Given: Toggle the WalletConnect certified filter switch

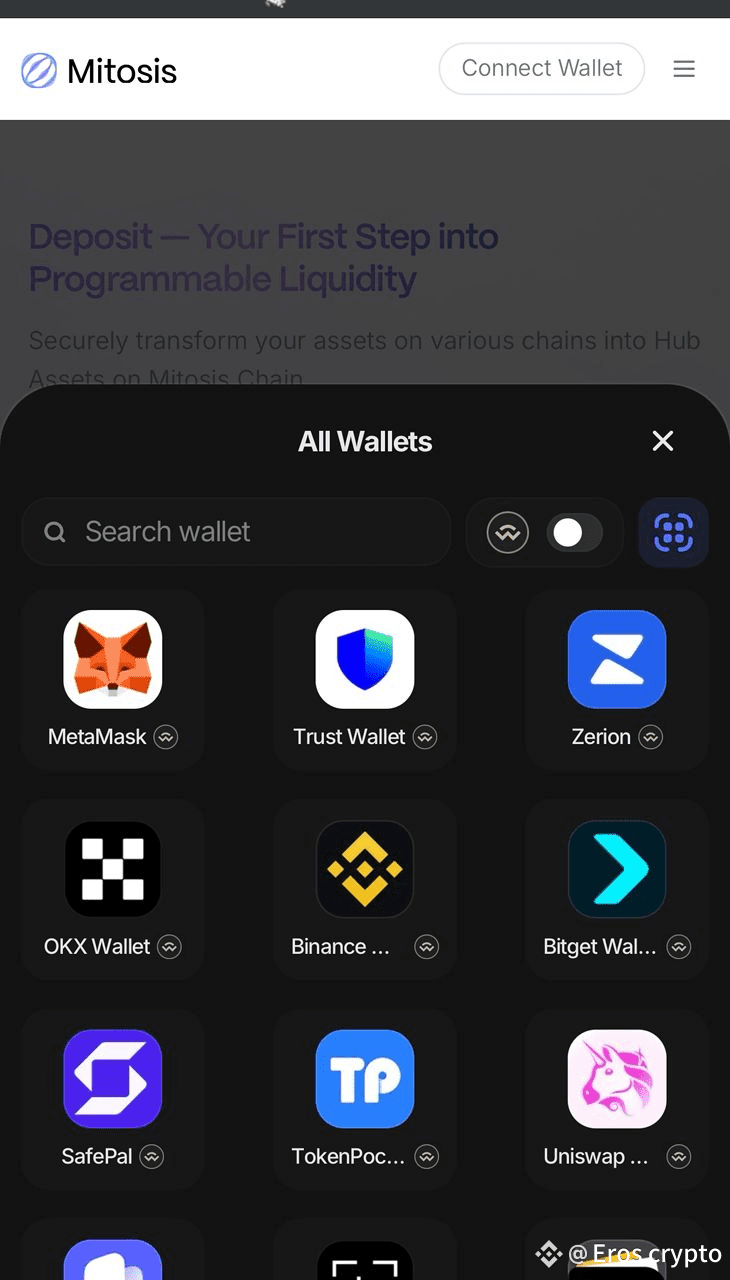Looking at the screenshot, I should (573, 533).
